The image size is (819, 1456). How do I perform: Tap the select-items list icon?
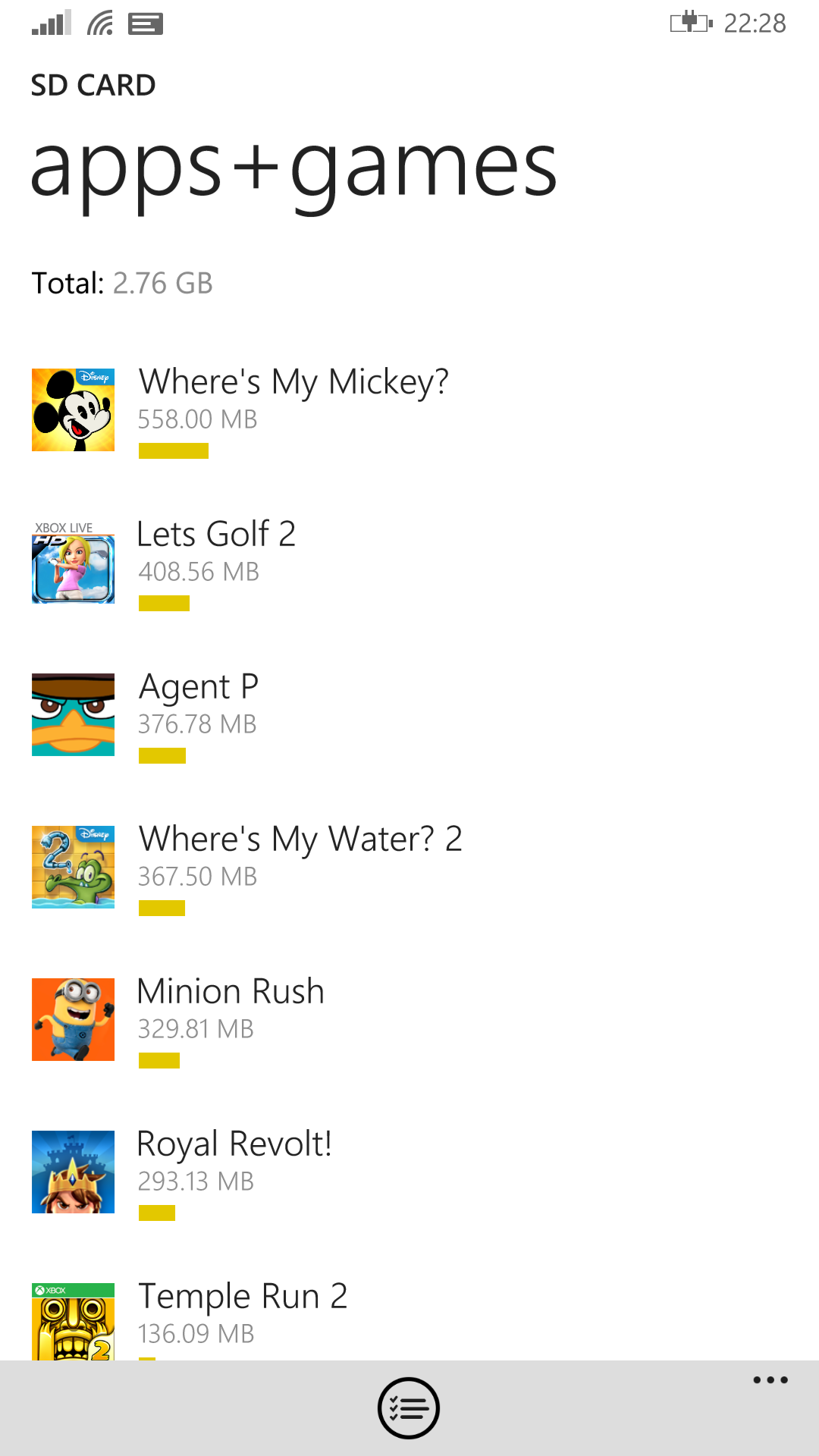[x=409, y=1408]
